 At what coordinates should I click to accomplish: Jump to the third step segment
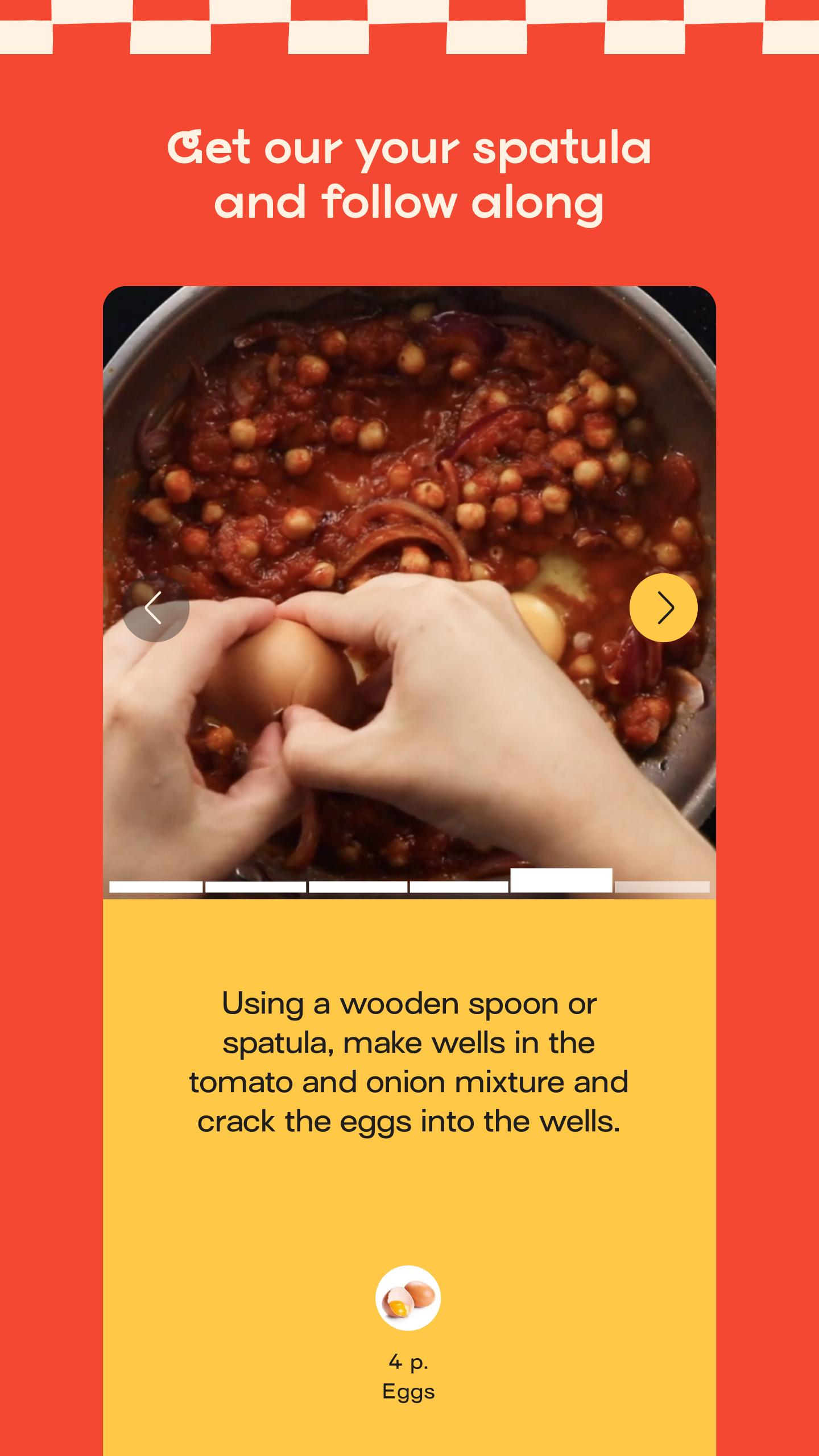[358, 887]
